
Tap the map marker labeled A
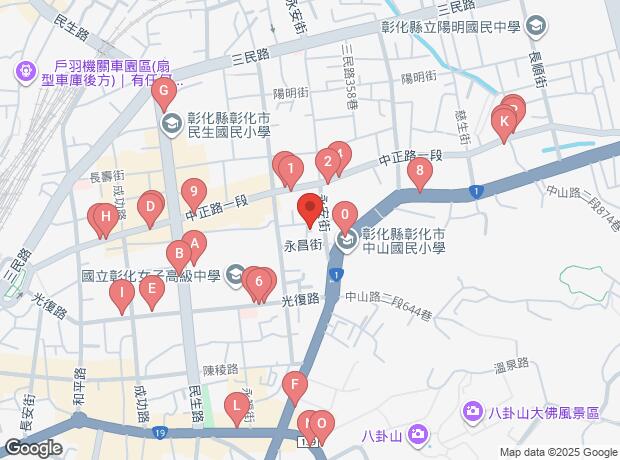194,243
